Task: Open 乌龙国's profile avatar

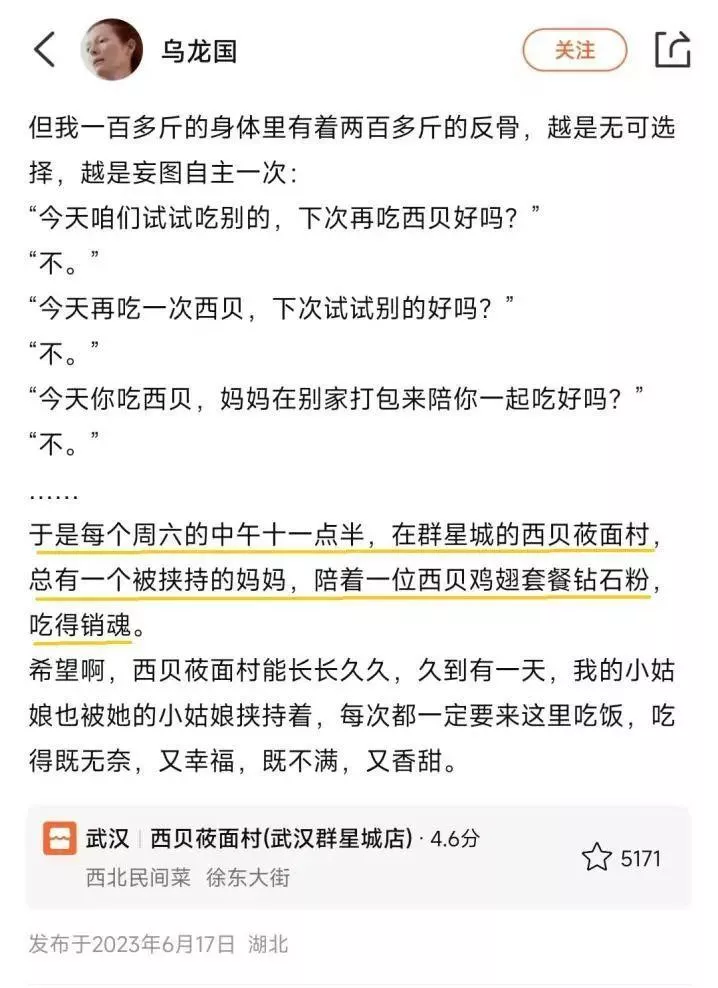Action: click(112, 50)
